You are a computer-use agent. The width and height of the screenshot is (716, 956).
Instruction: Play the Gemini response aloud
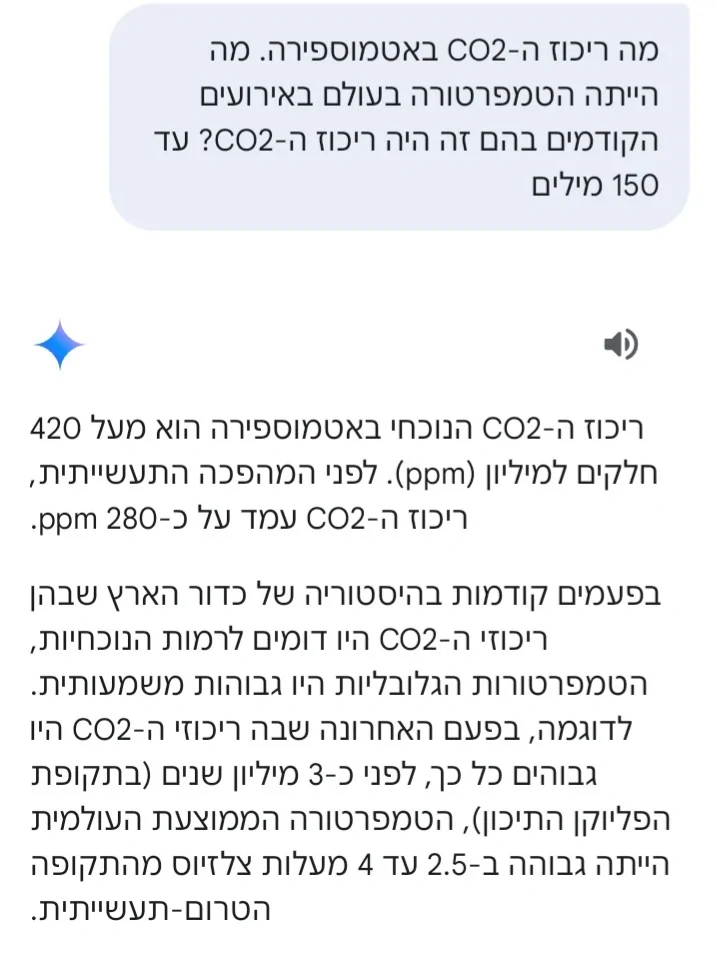(x=620, y=345)
